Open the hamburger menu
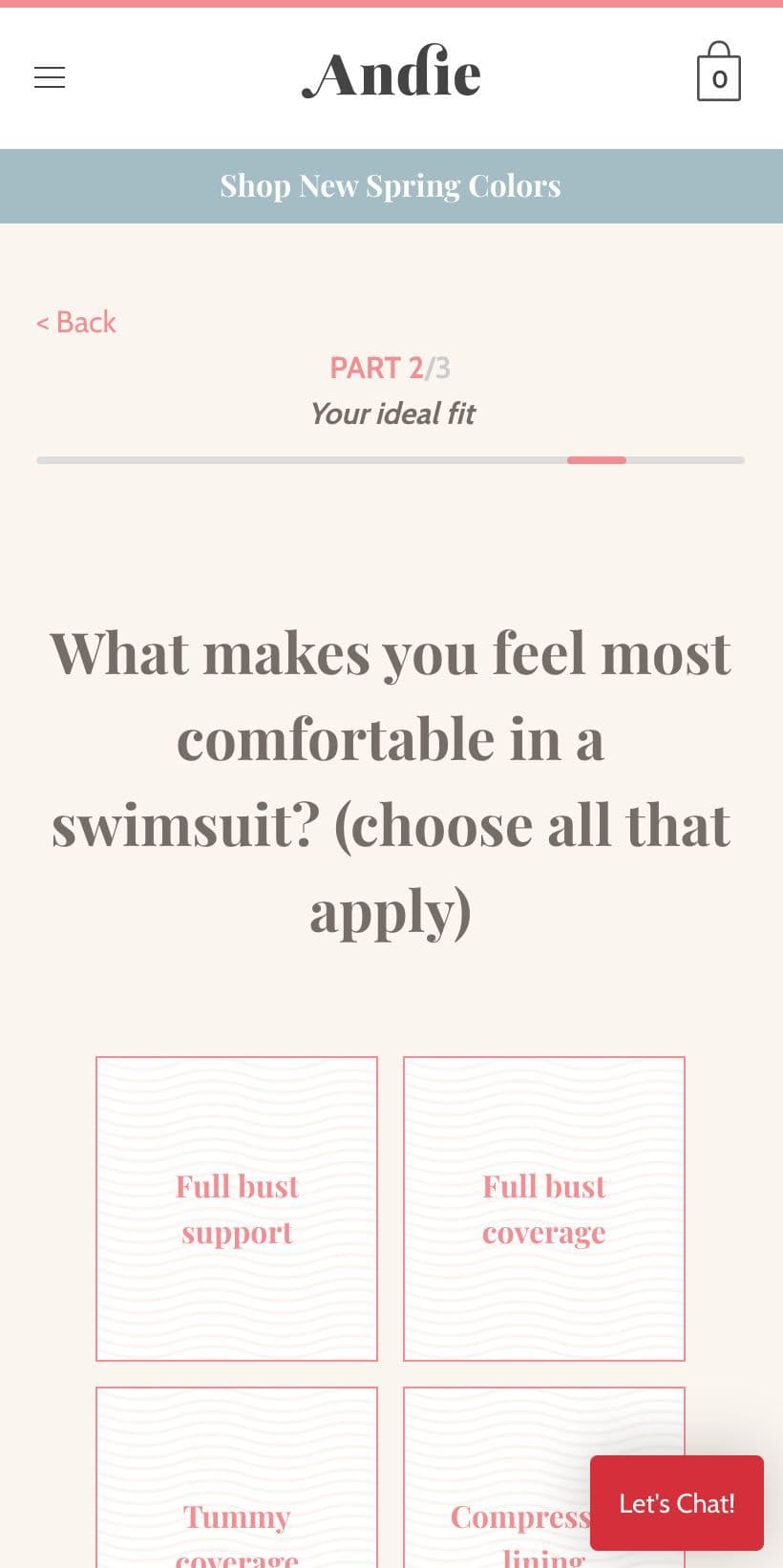This screenshot has width=783, height=1568. pyautogui.click(x=50, y=77)
